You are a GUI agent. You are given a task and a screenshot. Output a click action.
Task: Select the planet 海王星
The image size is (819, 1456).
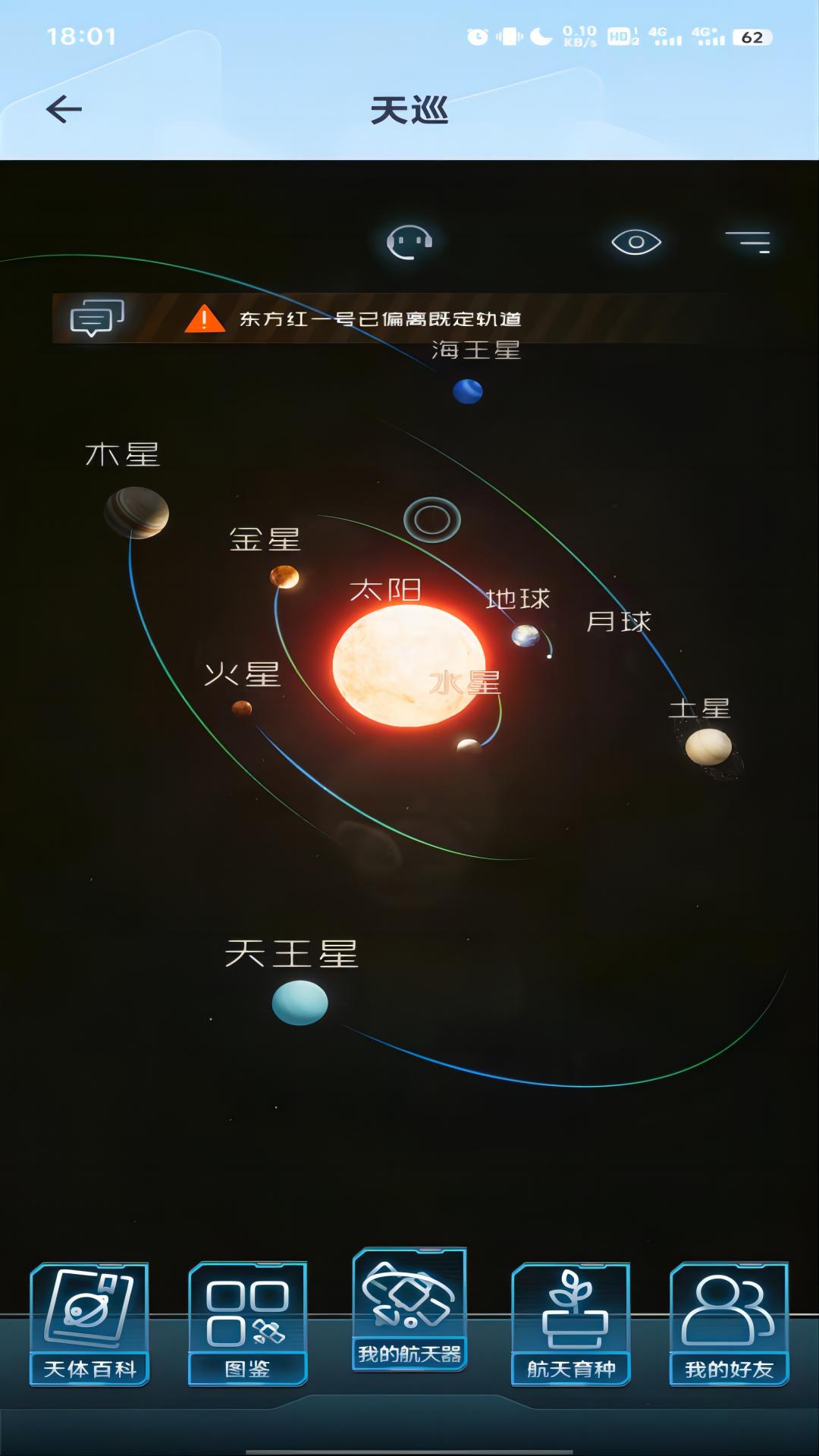coord(468,391)
